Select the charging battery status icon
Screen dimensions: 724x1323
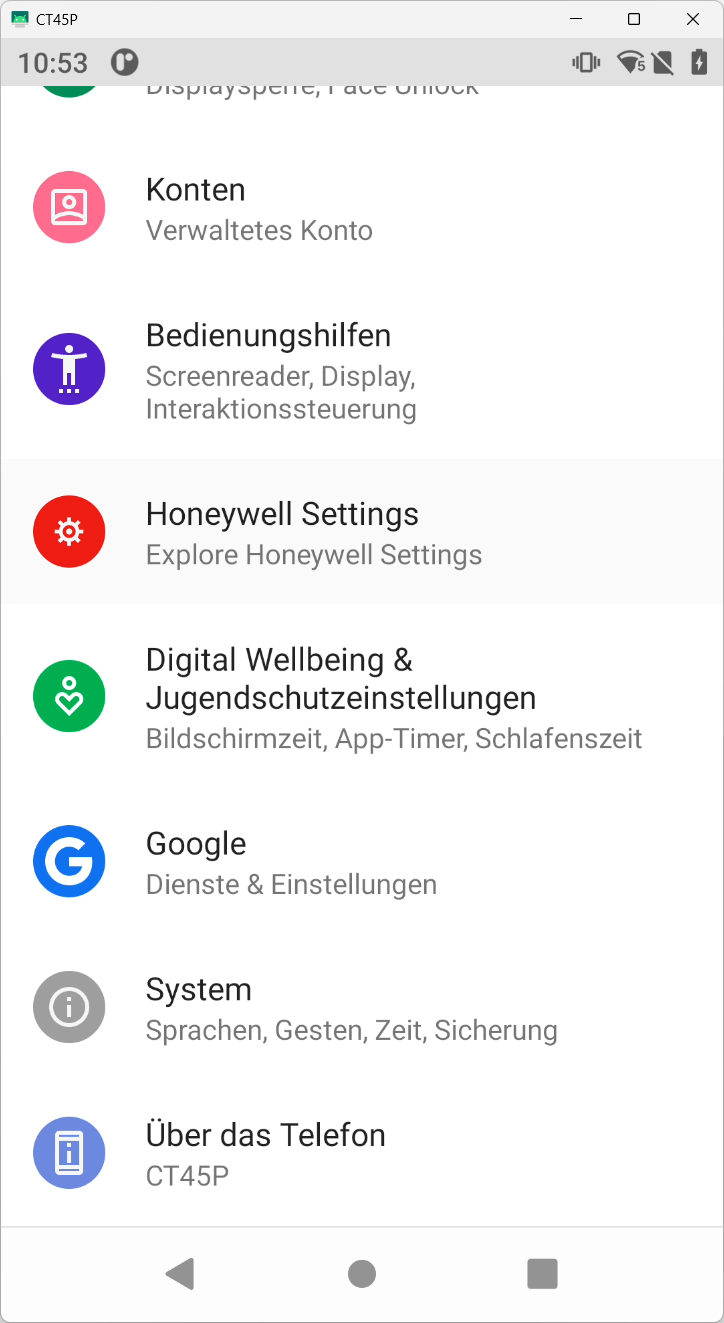pyautogui.click(x=699, y=62)
